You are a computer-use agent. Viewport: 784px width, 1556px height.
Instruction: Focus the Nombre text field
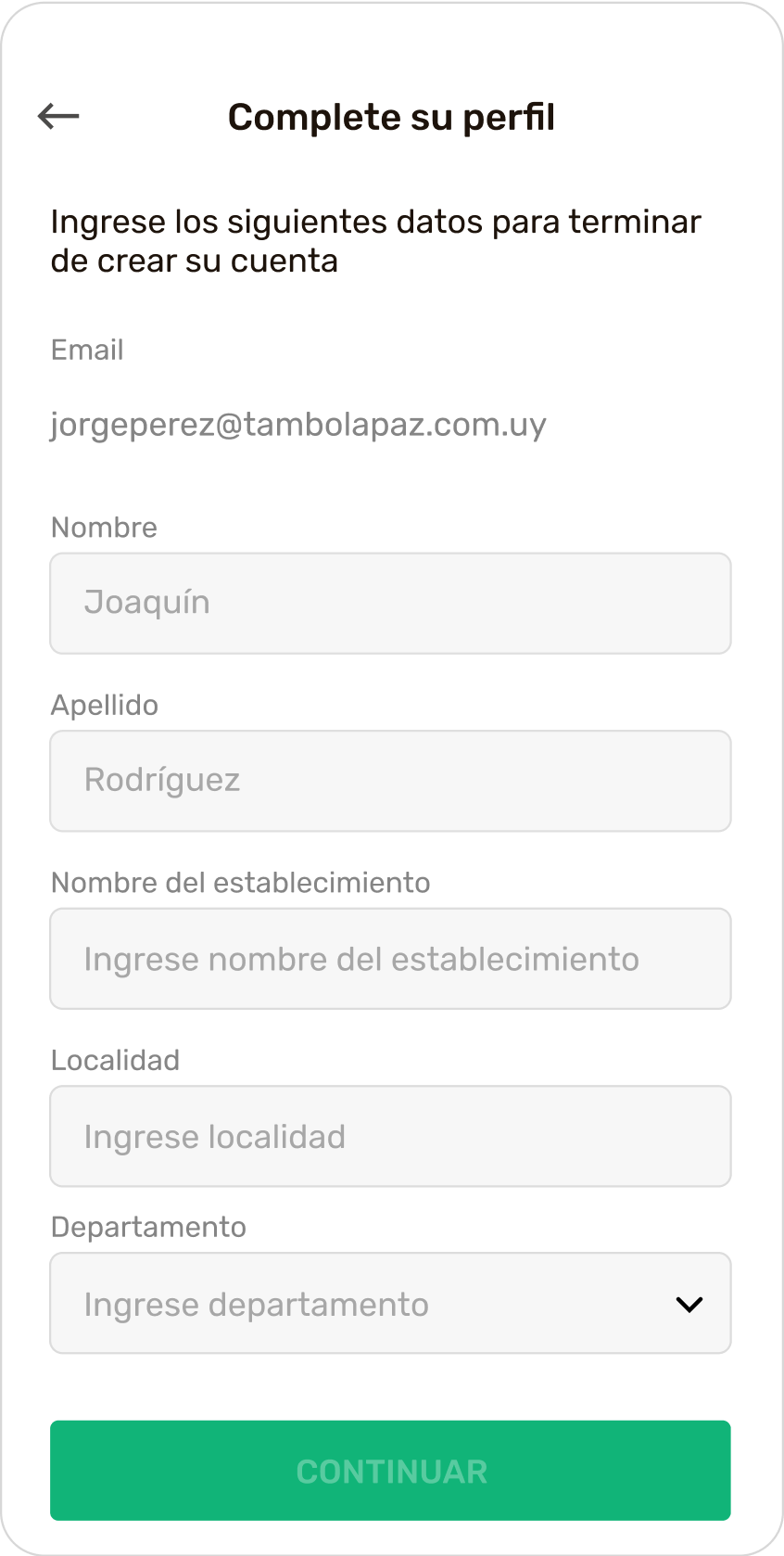pyautogui.click(x=390, y=604)
